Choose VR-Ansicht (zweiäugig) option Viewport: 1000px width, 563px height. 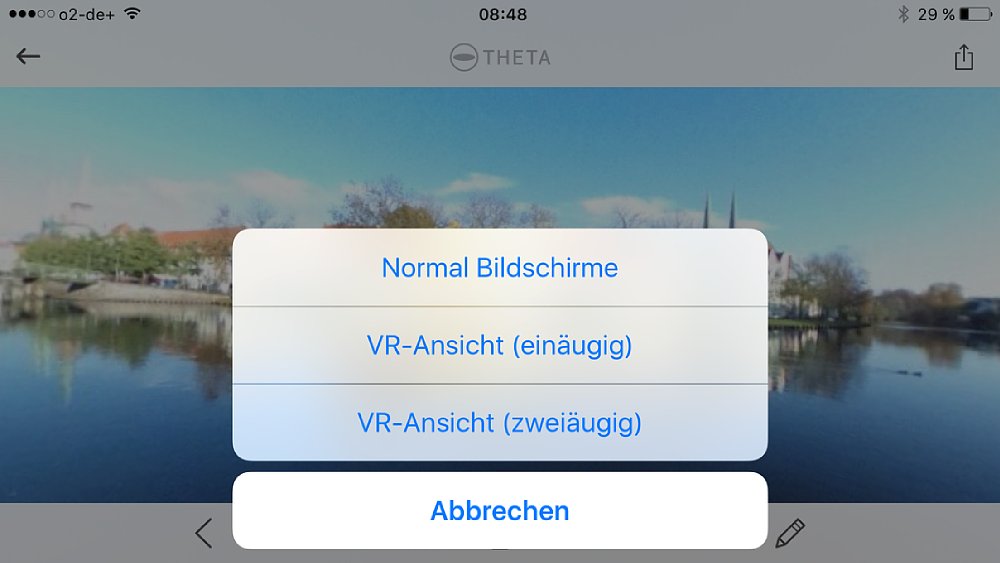[500, 423]
